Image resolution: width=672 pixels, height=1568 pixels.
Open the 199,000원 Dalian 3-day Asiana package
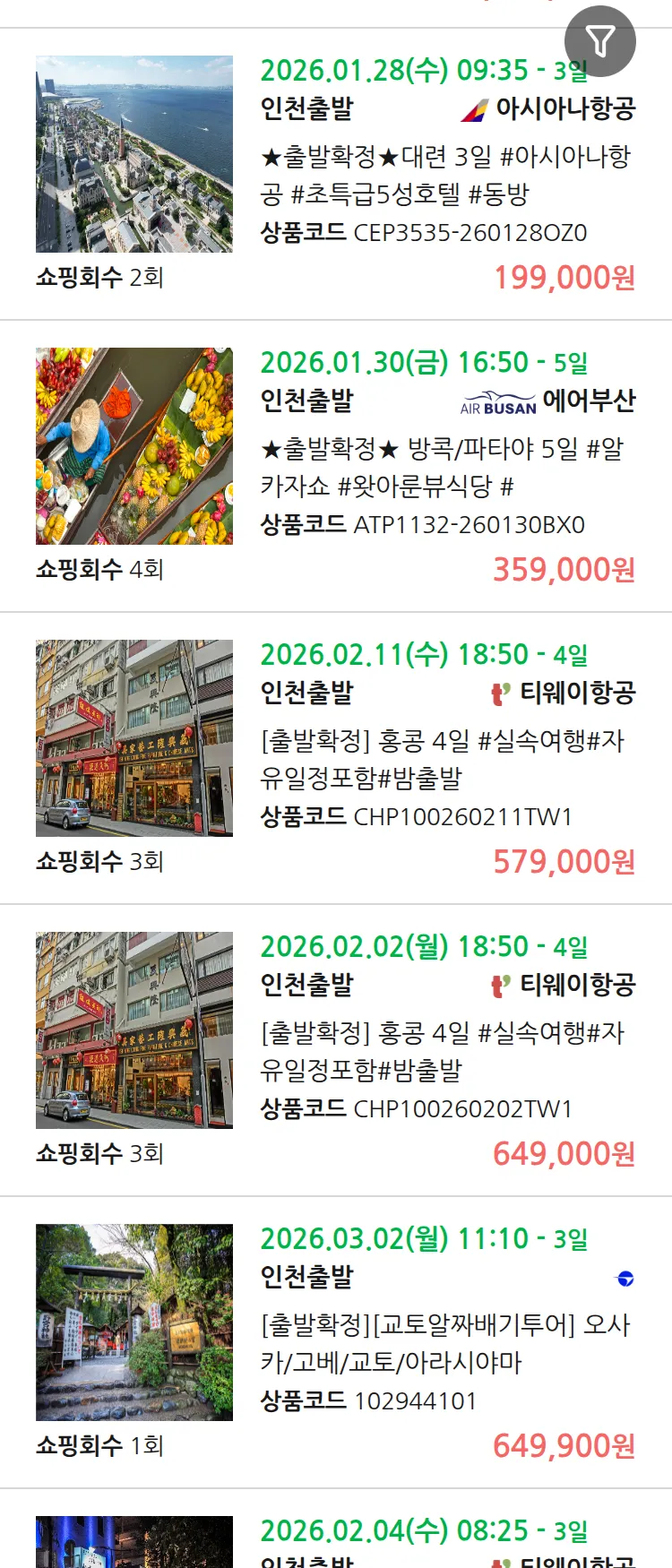[445, 176]
